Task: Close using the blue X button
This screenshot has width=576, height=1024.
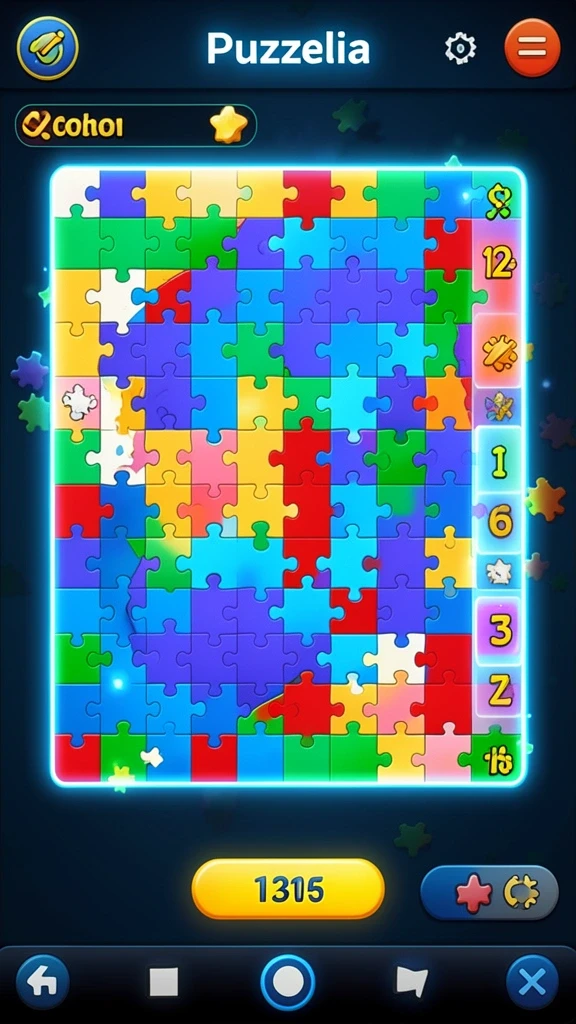Action: 532,982
